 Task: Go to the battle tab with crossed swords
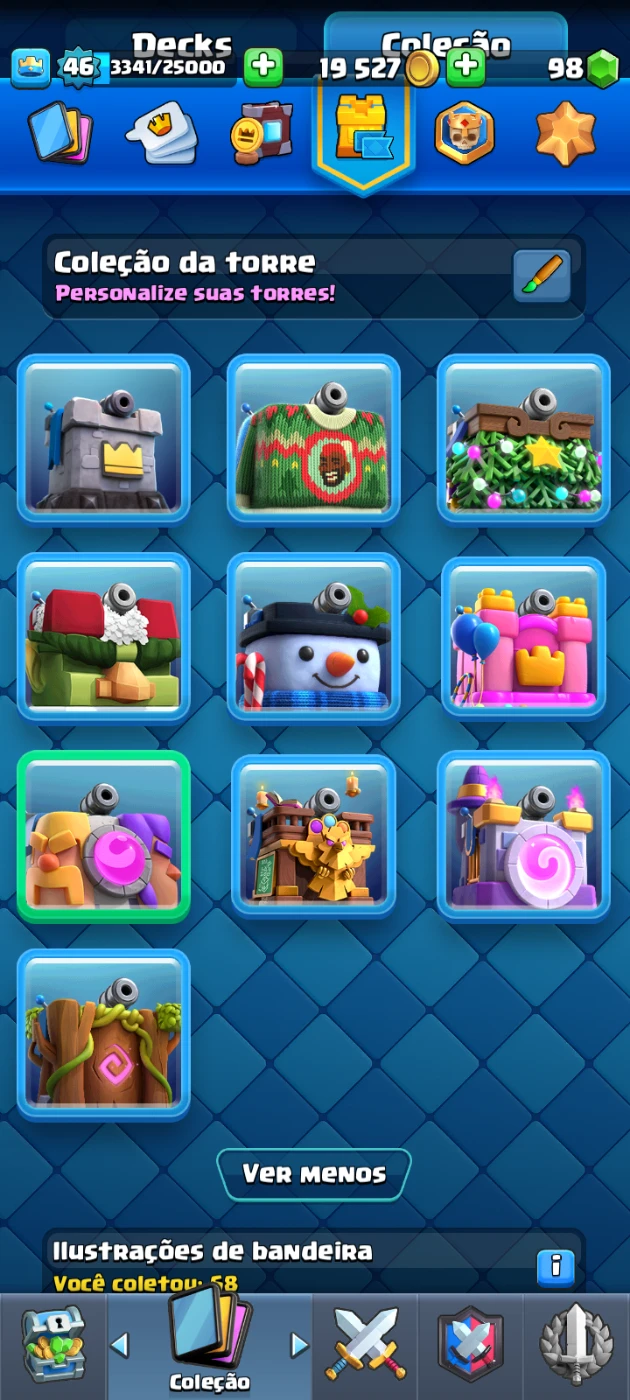point(365,1345)
